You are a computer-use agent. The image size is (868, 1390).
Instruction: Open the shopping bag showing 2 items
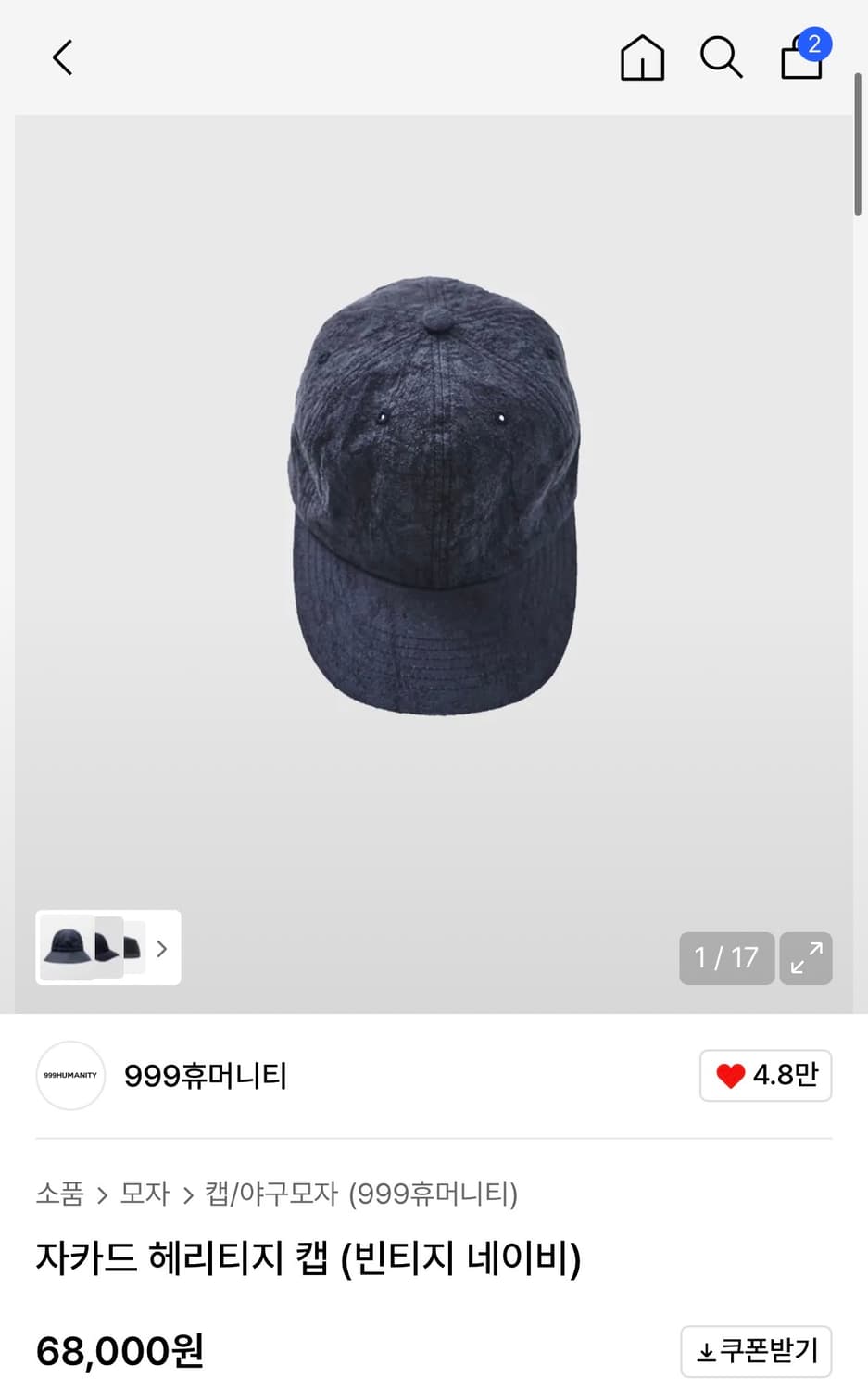800,57
